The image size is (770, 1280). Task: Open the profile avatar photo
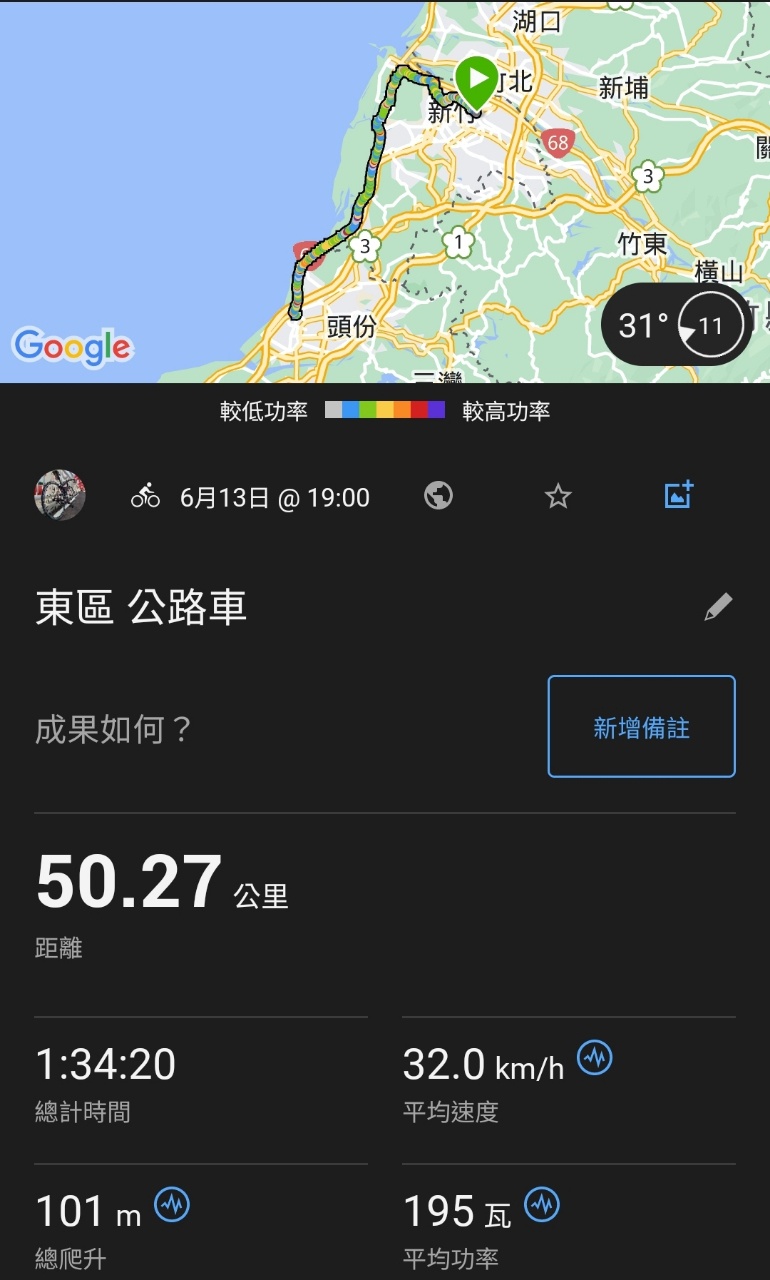pyautogui.click(x=60, y=496)
